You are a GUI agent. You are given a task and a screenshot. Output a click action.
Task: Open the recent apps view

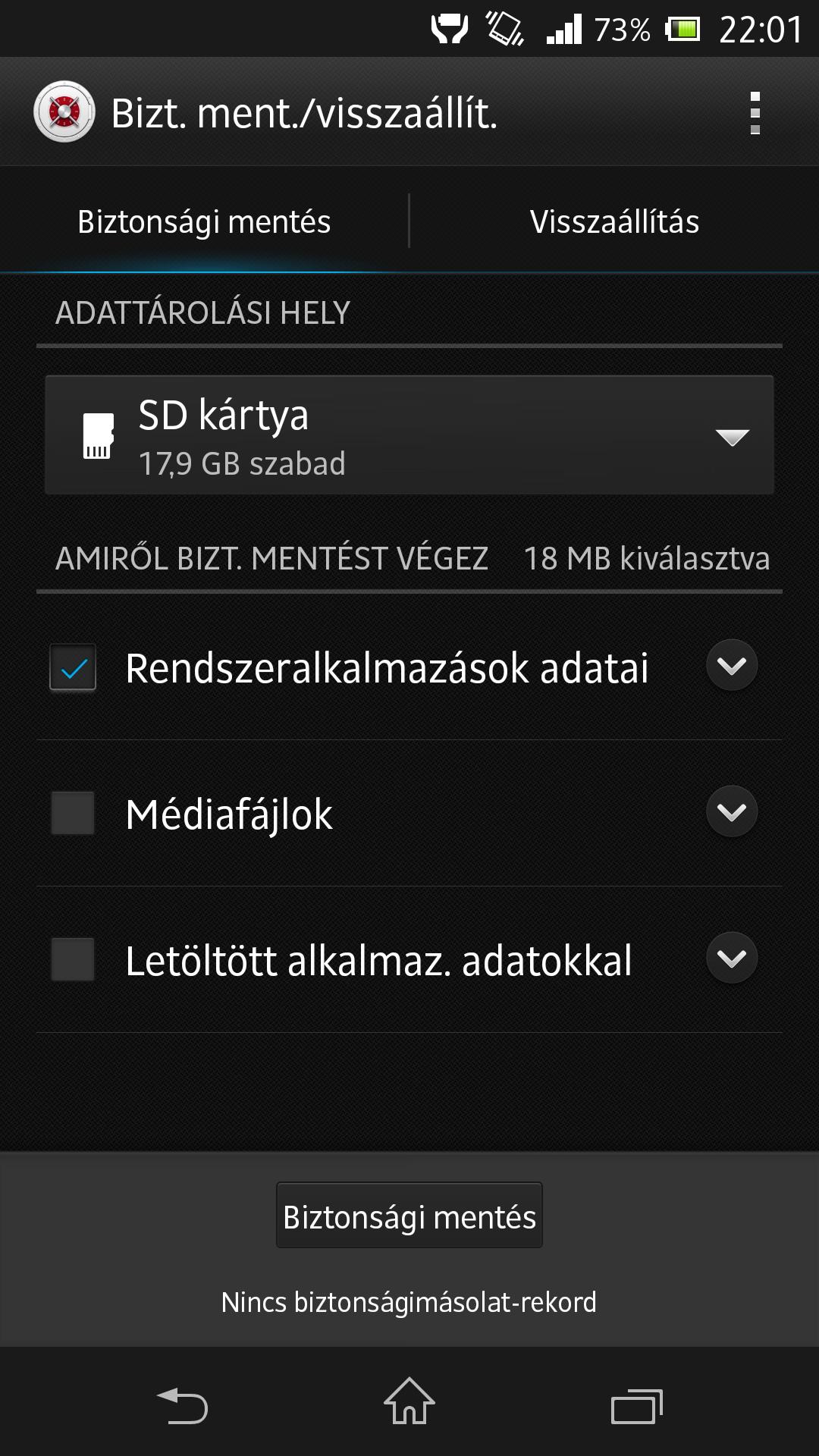coord(637,1405)
